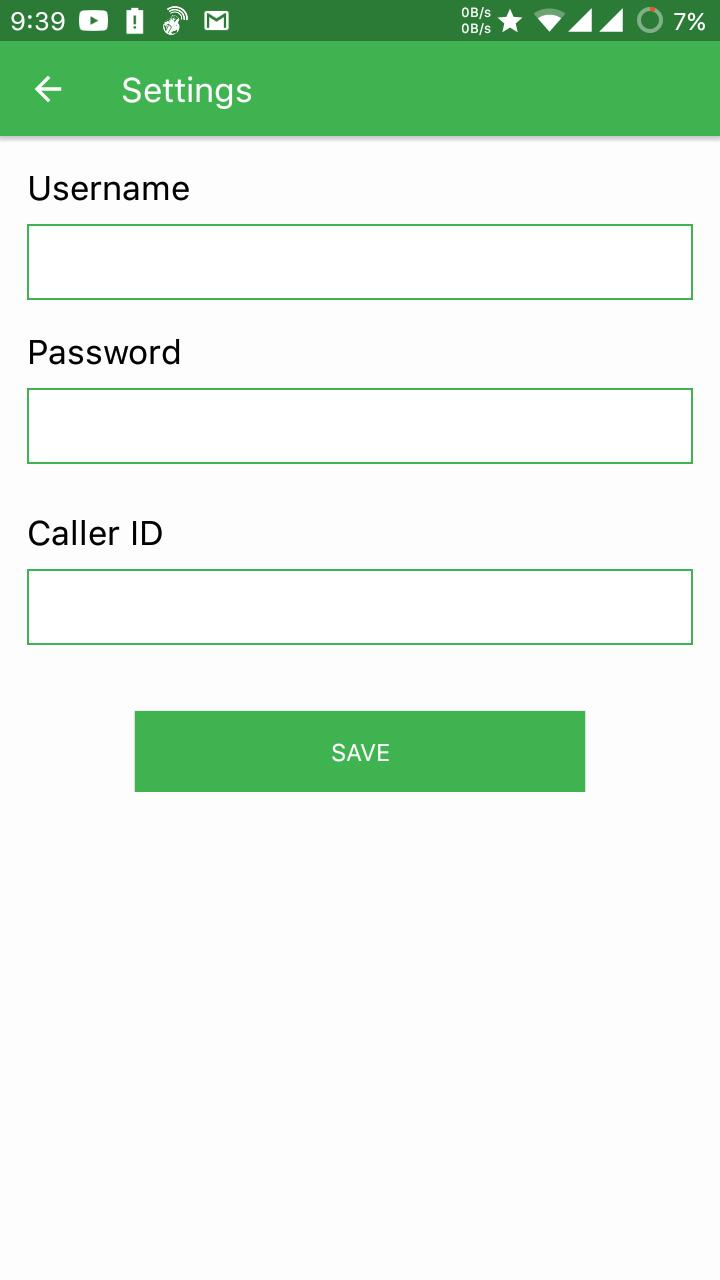Open the Gmail notification icon
This screenshot has width=720, height=1280.
[216, 20]
